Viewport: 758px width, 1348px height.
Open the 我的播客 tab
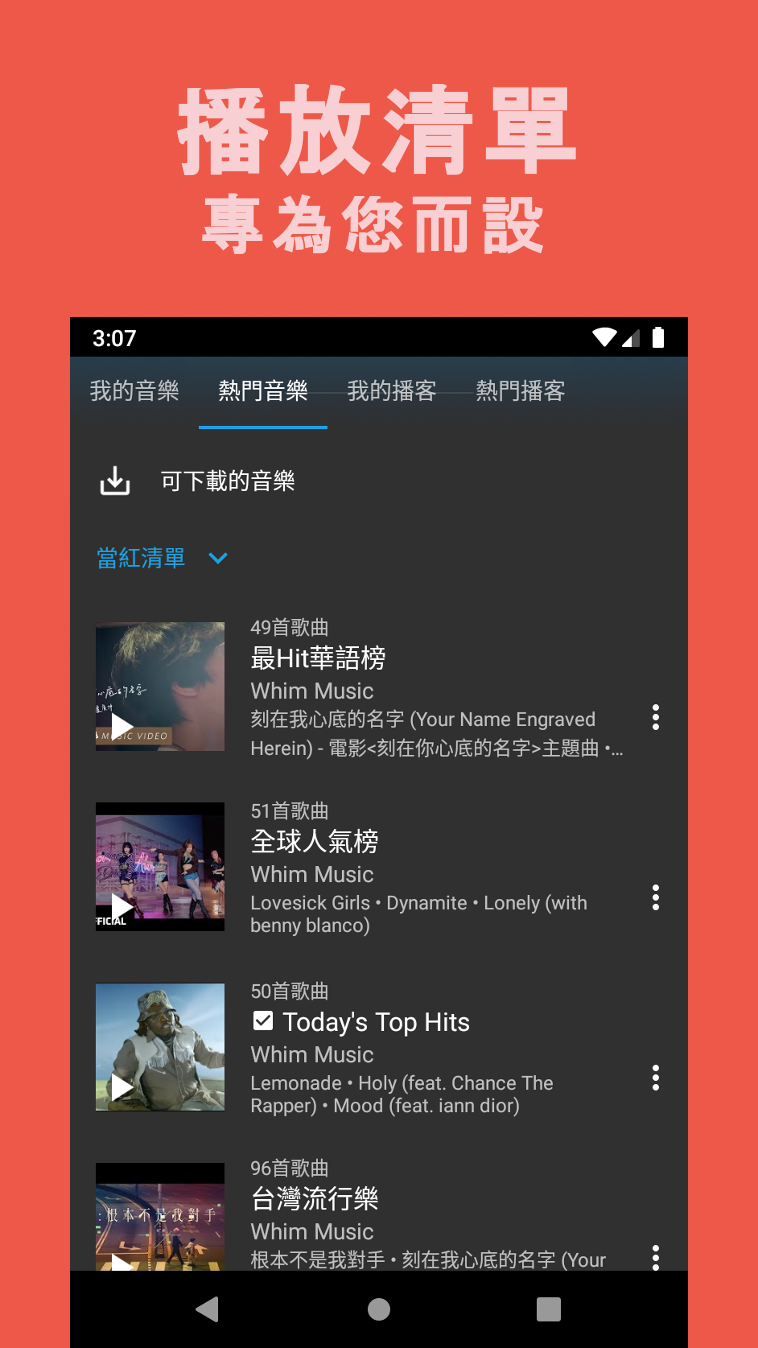(391, 391)
